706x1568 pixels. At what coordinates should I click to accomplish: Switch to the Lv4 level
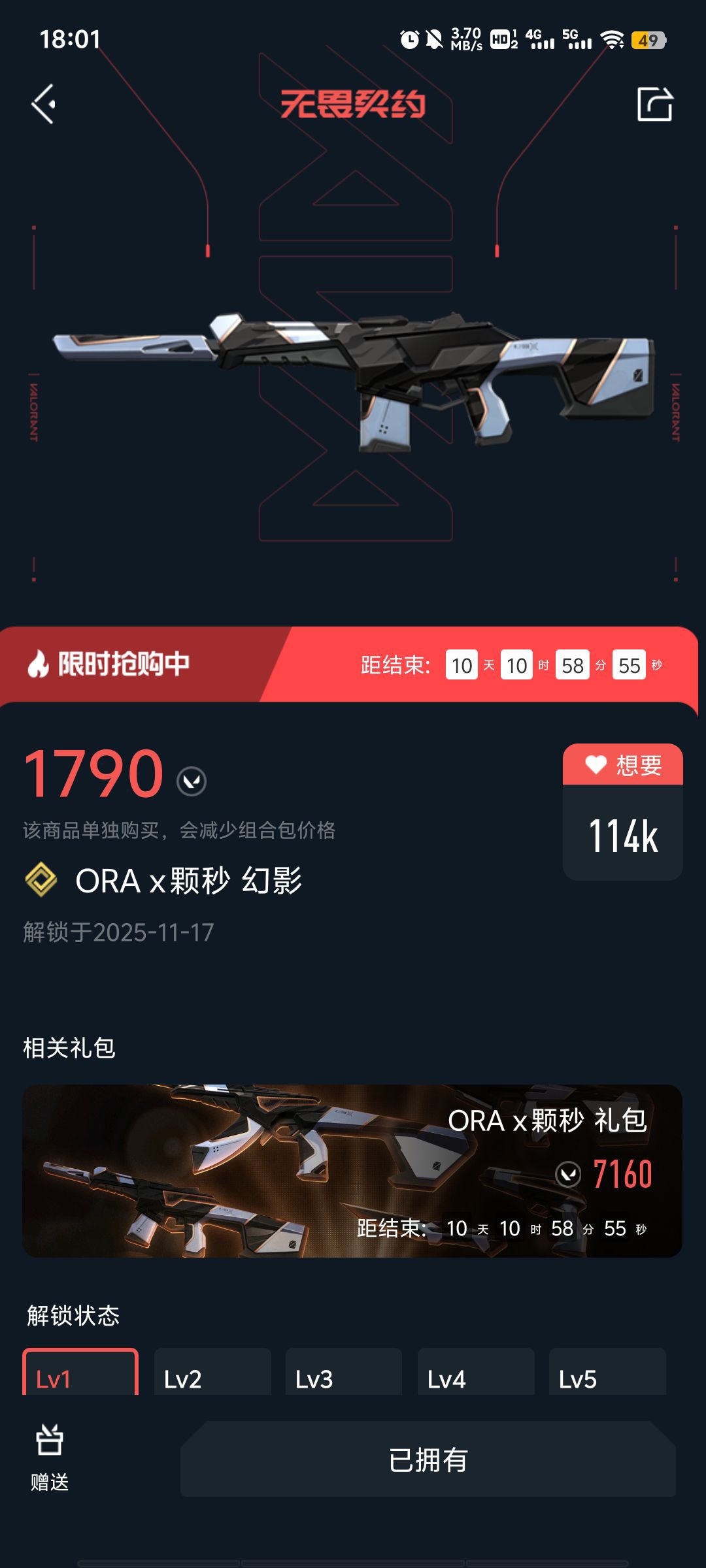pos(475,1373)
